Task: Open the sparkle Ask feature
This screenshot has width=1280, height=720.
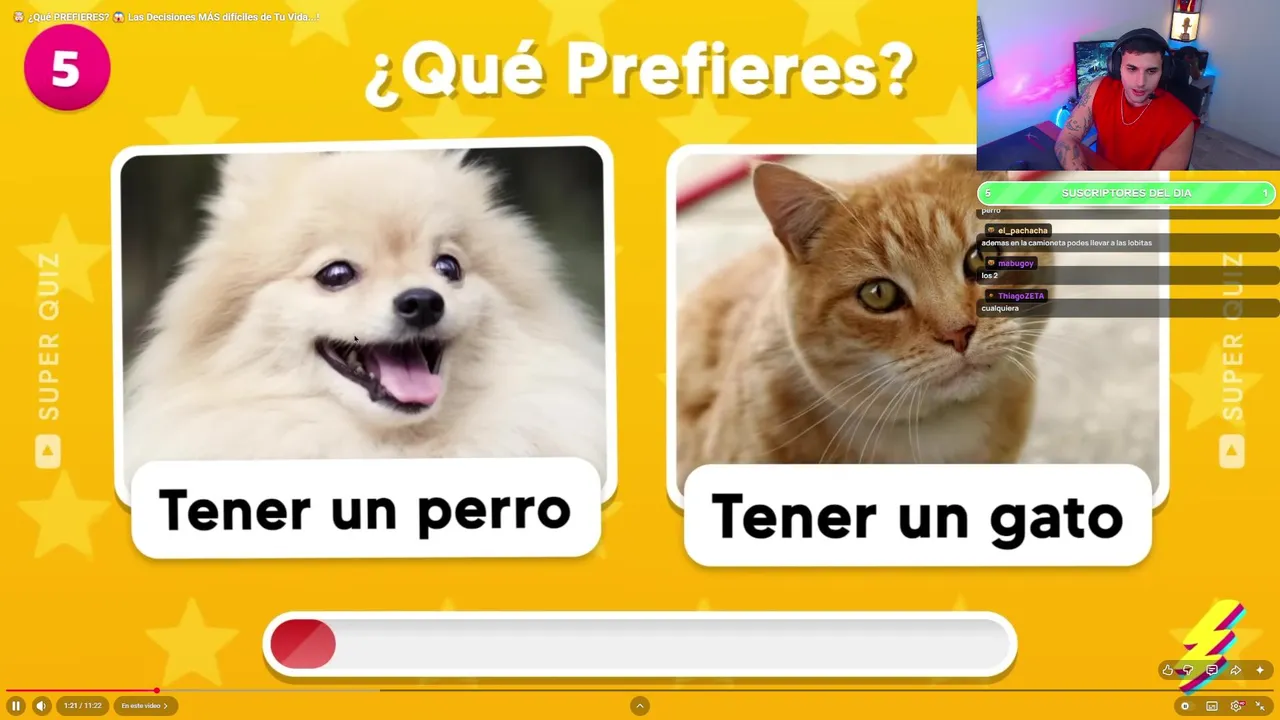Action: [x=1260, y=670]
